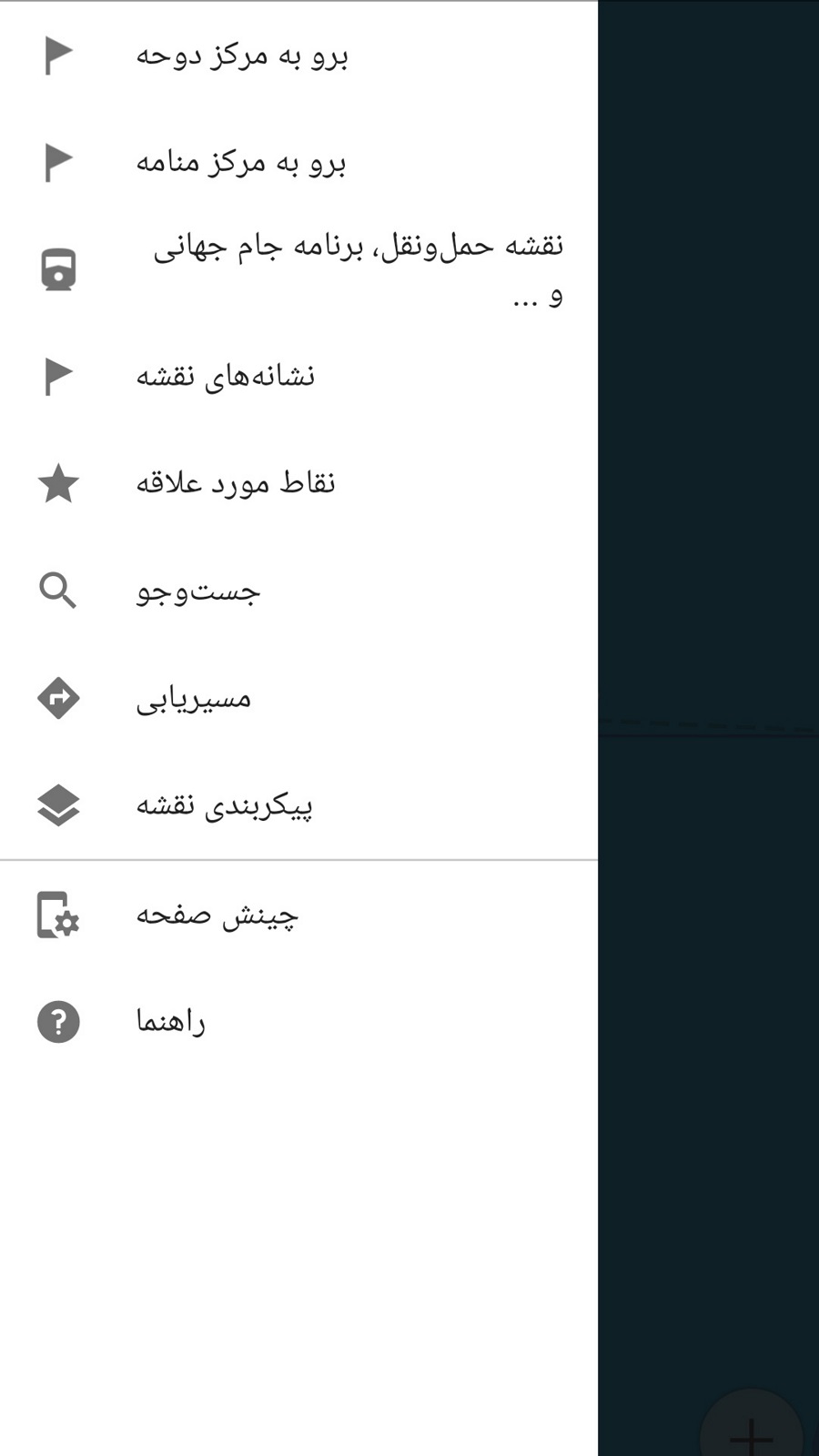Image resolution: width=819 pixels, height=1456 pixels.
Task: Open نقاط مورد علاقه
Action: click(x=235, y=483)
